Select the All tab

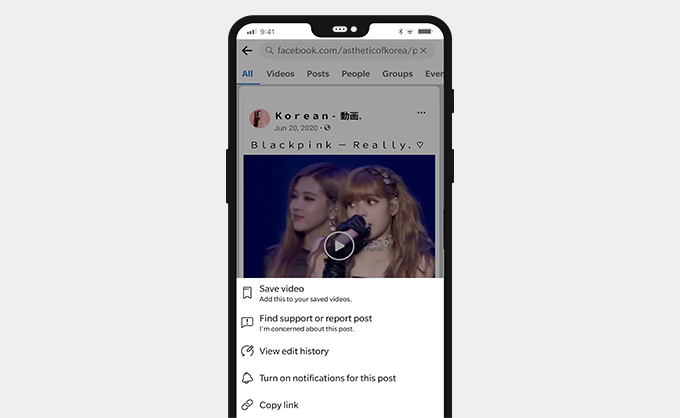(x=247, y=74)
